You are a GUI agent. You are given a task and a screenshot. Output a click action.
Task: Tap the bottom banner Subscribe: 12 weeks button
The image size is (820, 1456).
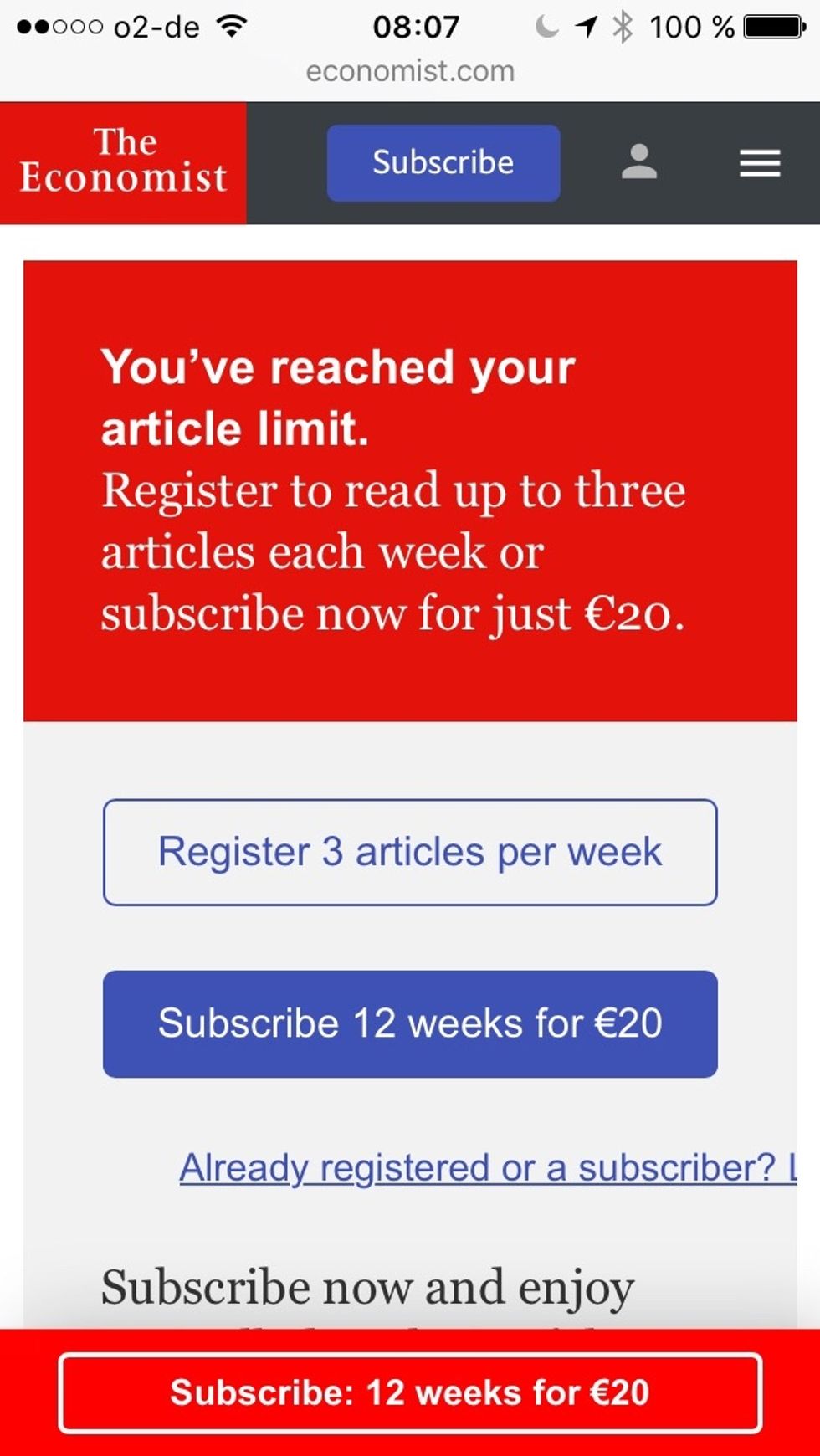(410, 1392)
